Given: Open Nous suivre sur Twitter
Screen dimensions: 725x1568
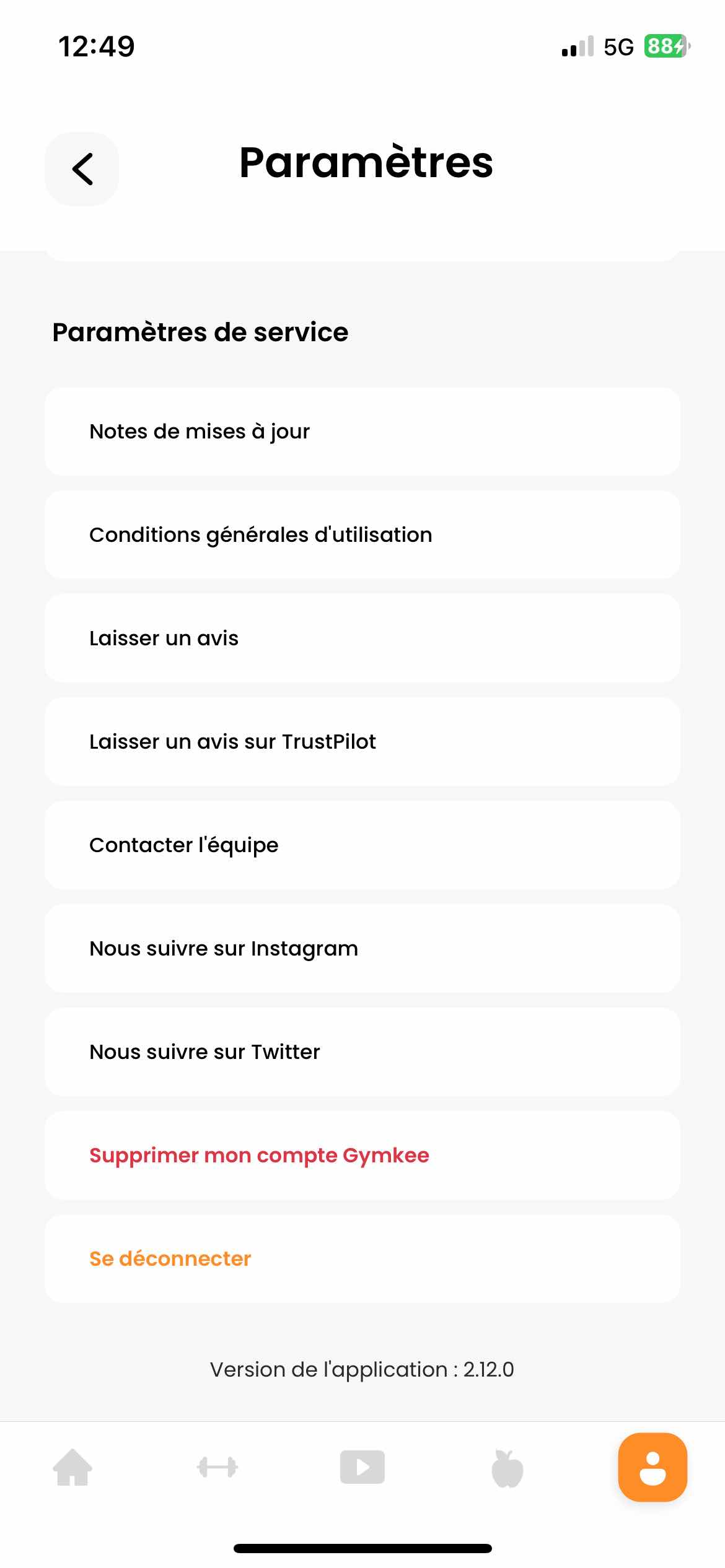Looking at the screenshot, I should [x=362, y=1052].
